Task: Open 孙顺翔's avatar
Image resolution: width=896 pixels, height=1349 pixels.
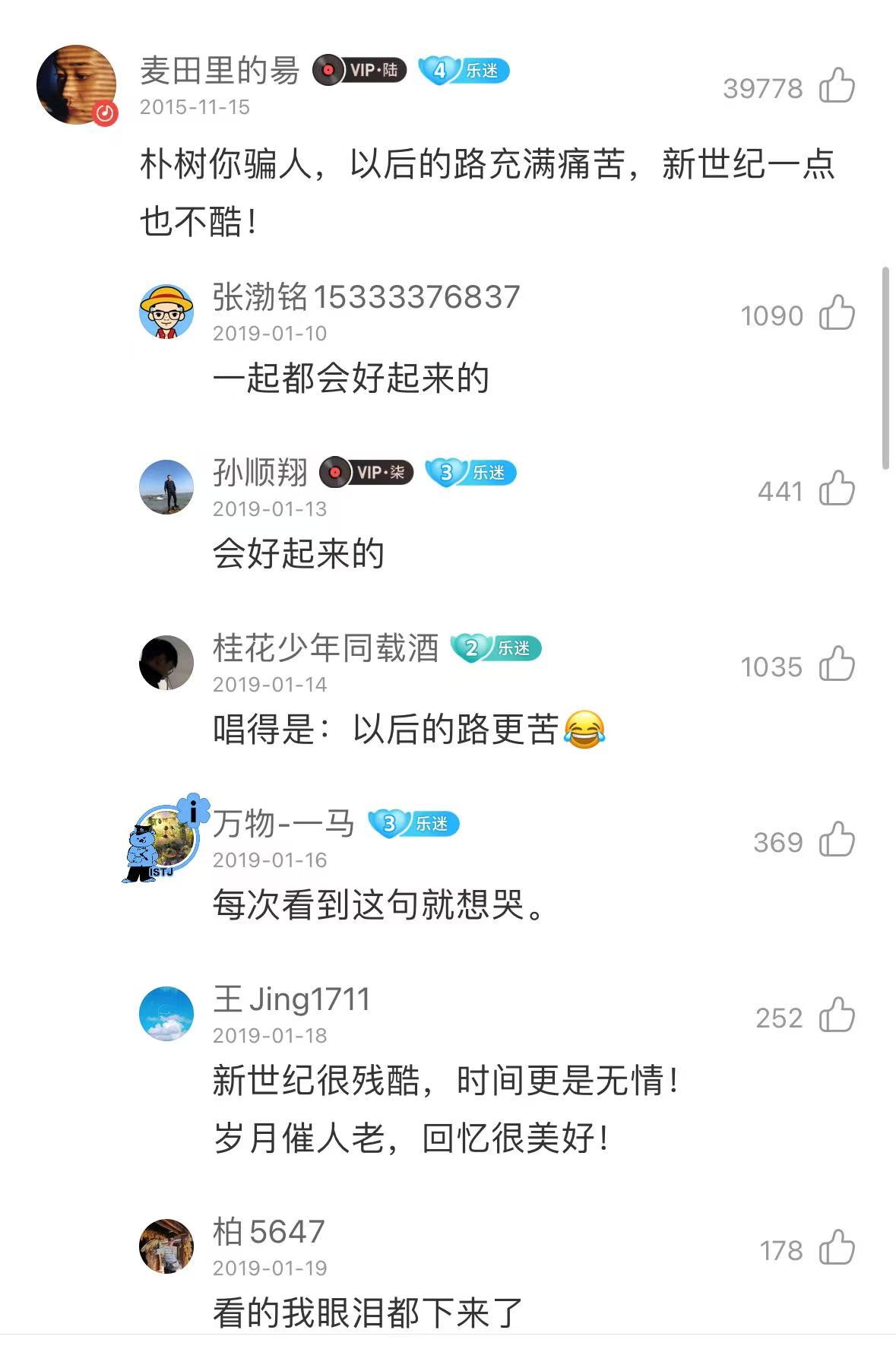Action: click(x=166, y=487)
